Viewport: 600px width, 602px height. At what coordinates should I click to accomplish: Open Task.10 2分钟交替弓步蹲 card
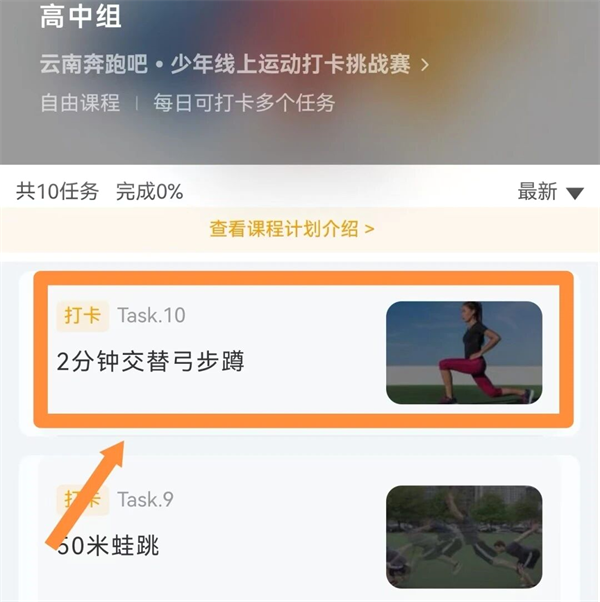click(x=302, y=350)
